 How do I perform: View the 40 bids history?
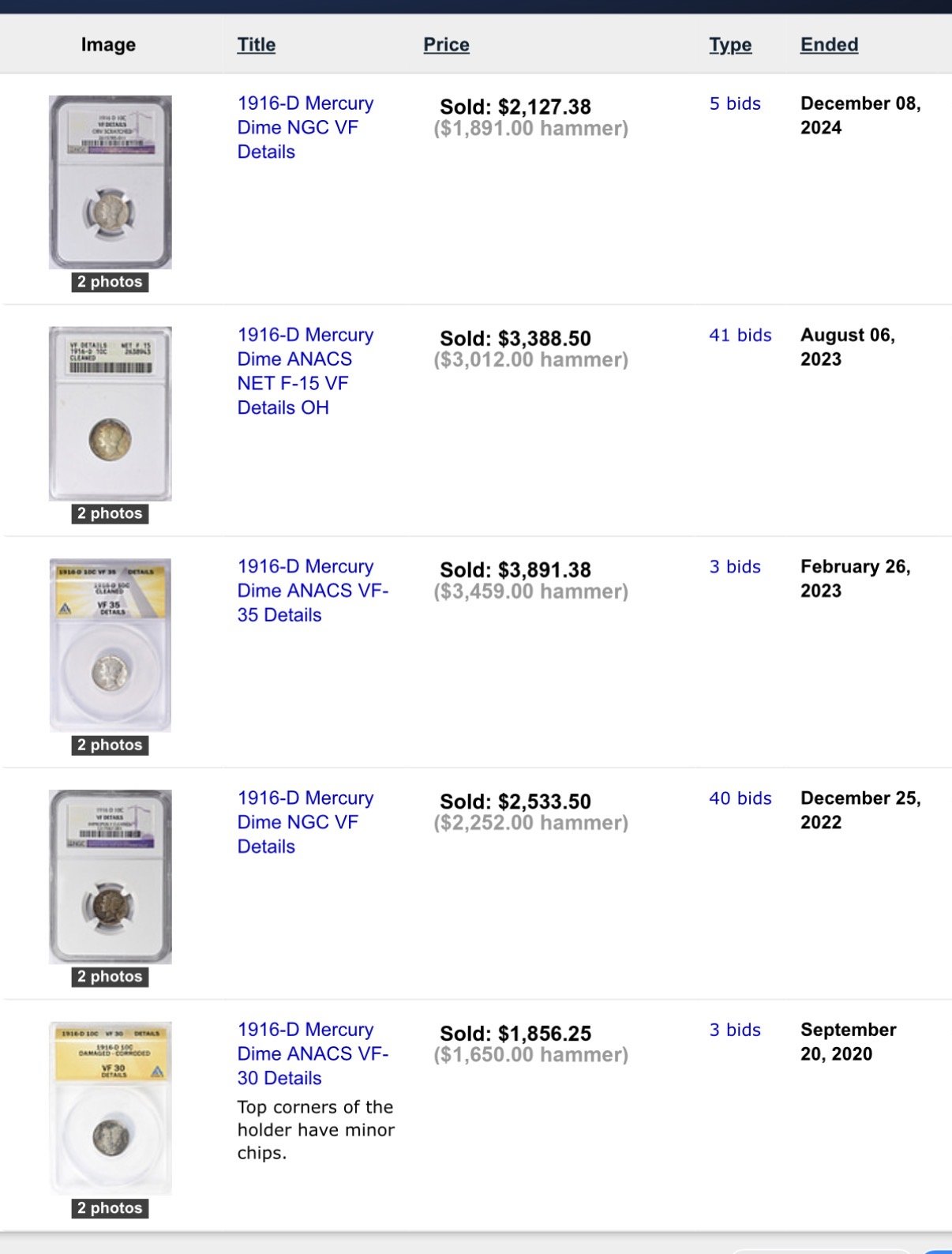(740, 798)
